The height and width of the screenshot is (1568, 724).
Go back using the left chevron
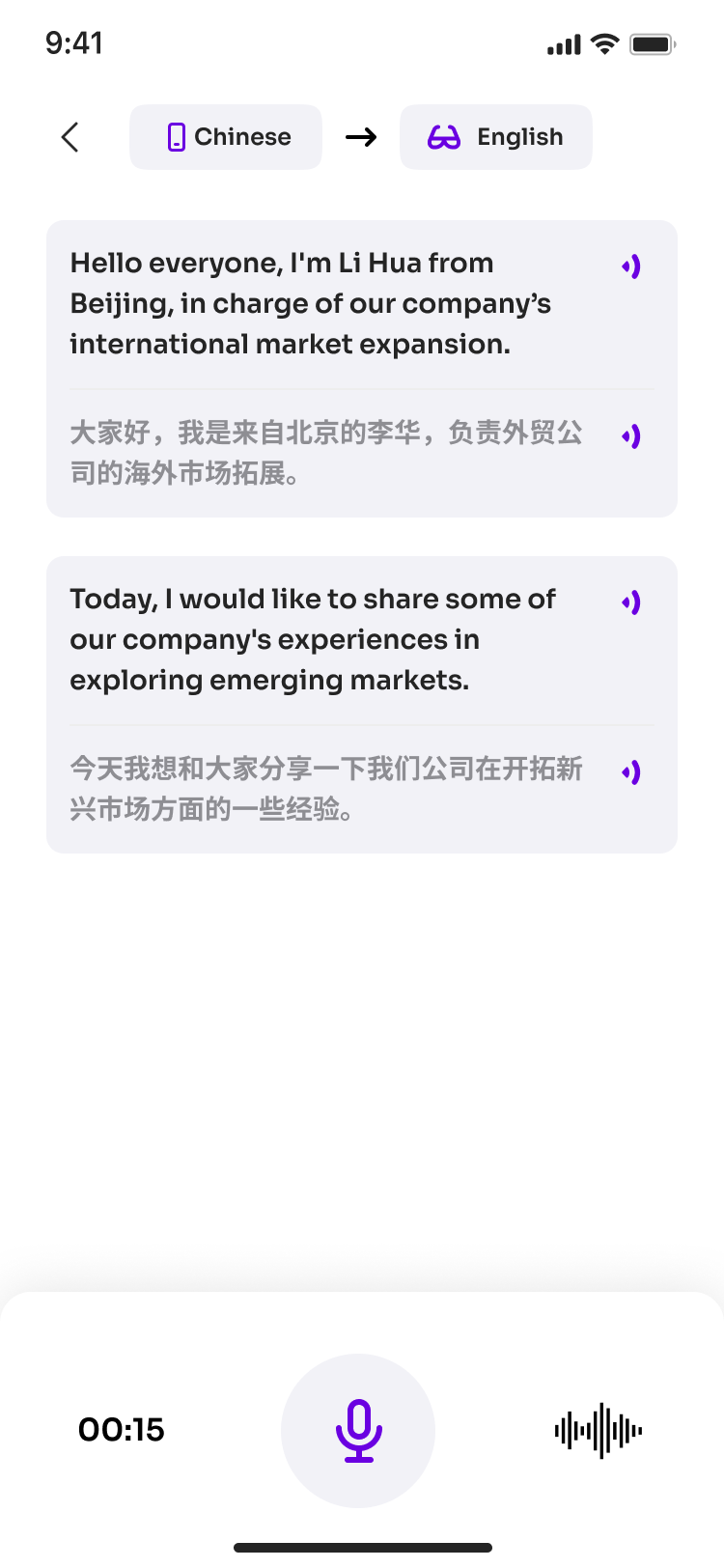(70, 137)
